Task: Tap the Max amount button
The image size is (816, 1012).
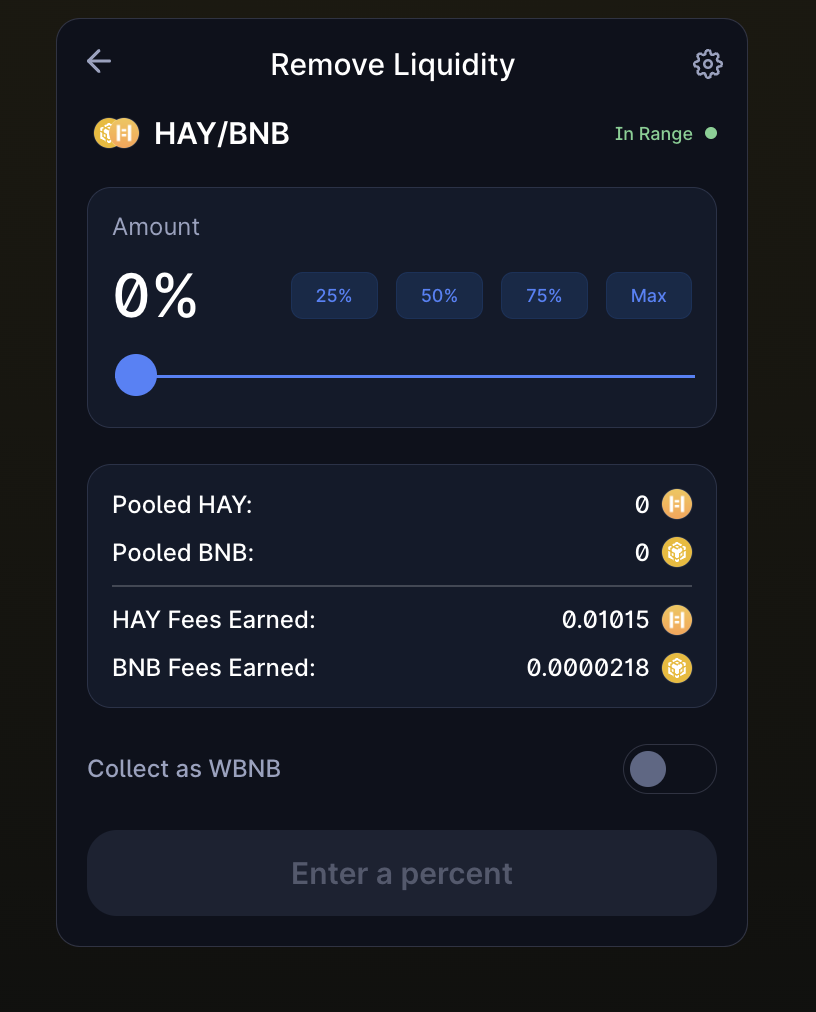Action: [x=648, y=296]
